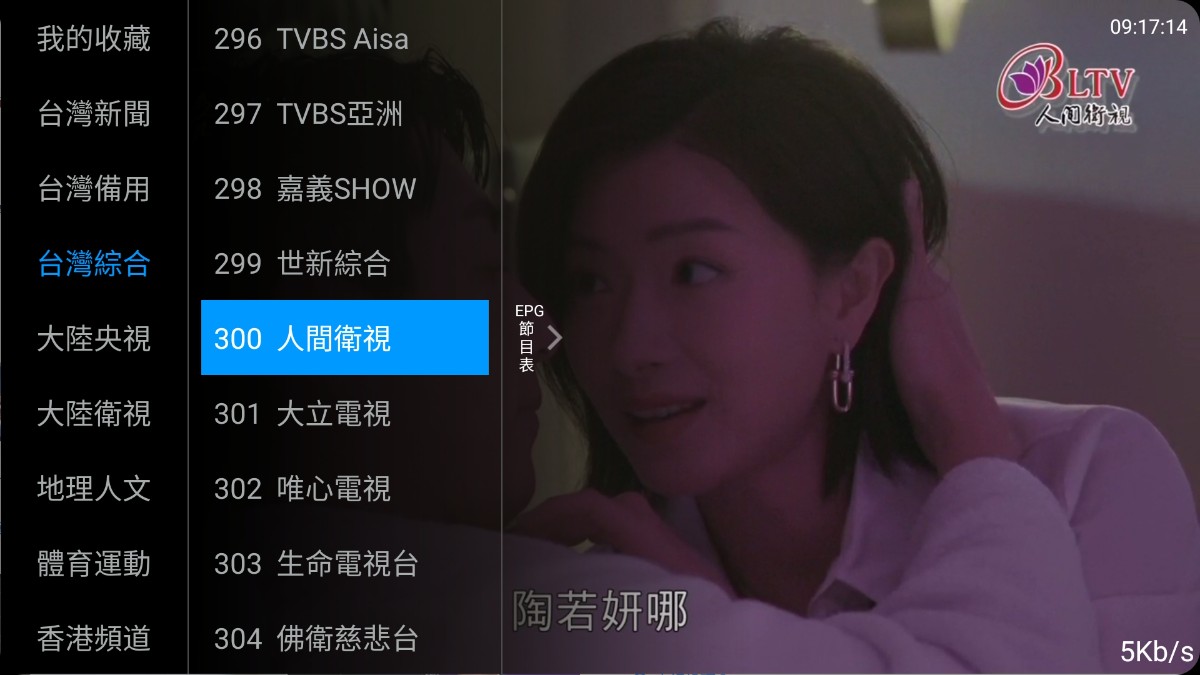Watch channel 299 世新綜合

pos(344,264)
